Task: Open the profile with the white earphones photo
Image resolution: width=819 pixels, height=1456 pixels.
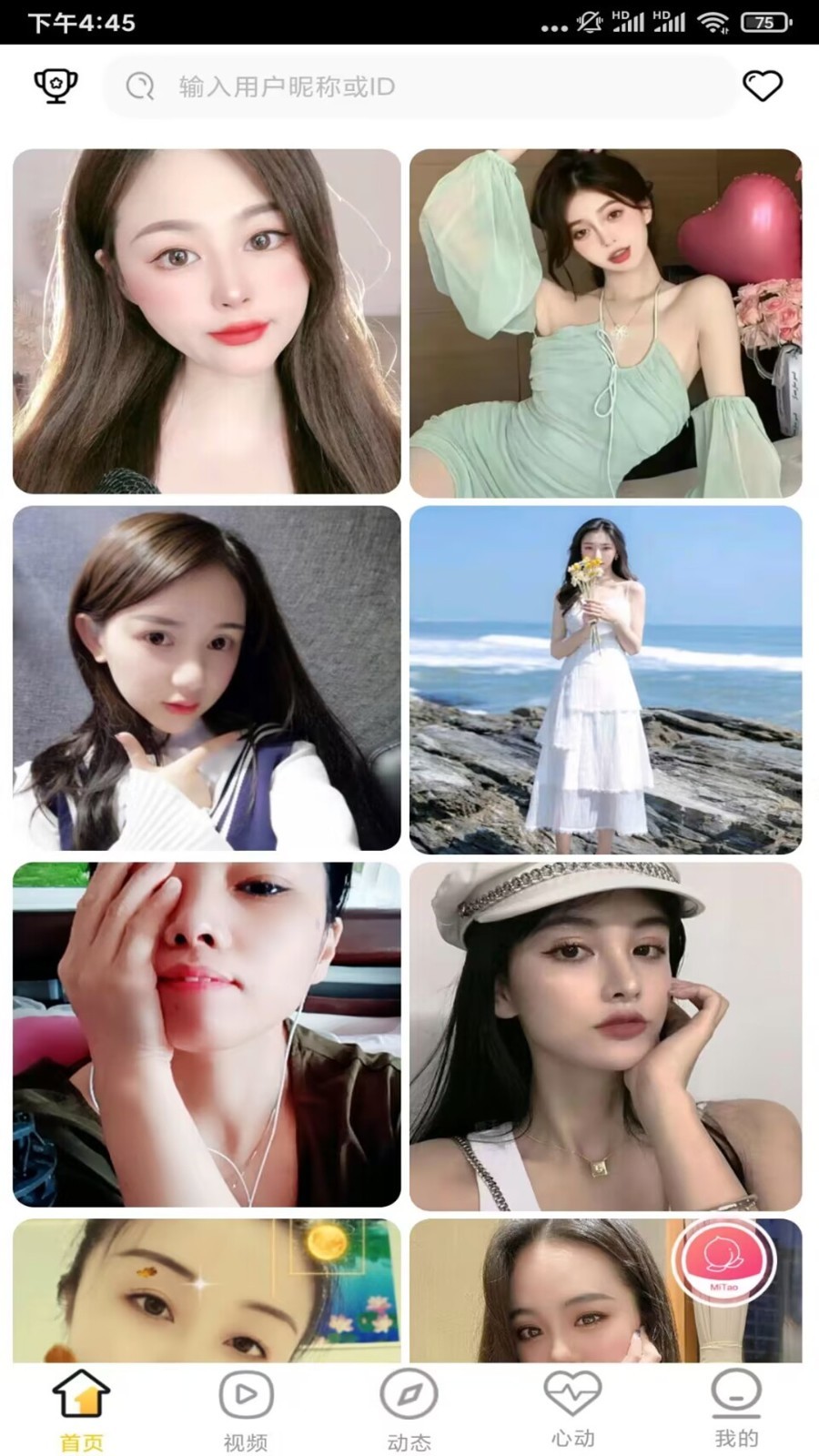Action: click(207, 1035)
